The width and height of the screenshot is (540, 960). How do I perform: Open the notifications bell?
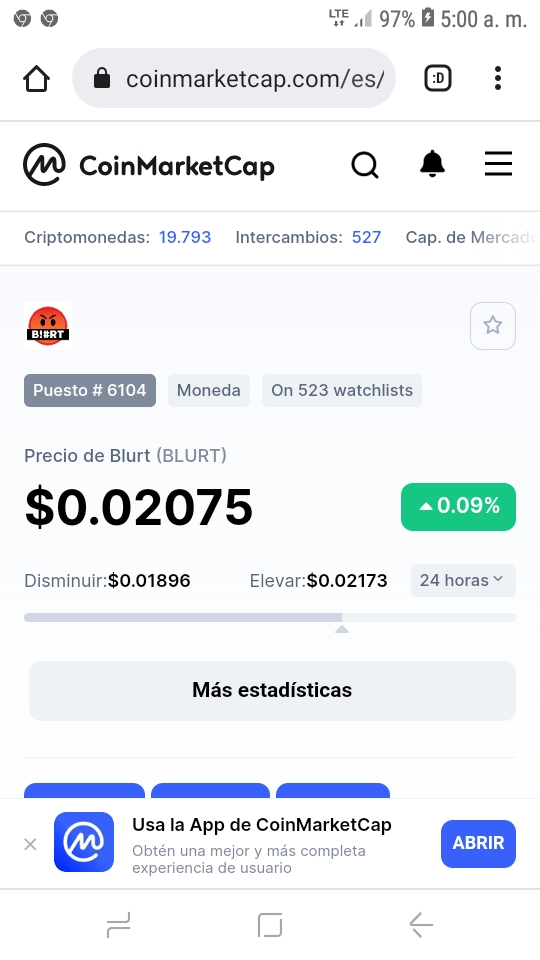(432, 164)
